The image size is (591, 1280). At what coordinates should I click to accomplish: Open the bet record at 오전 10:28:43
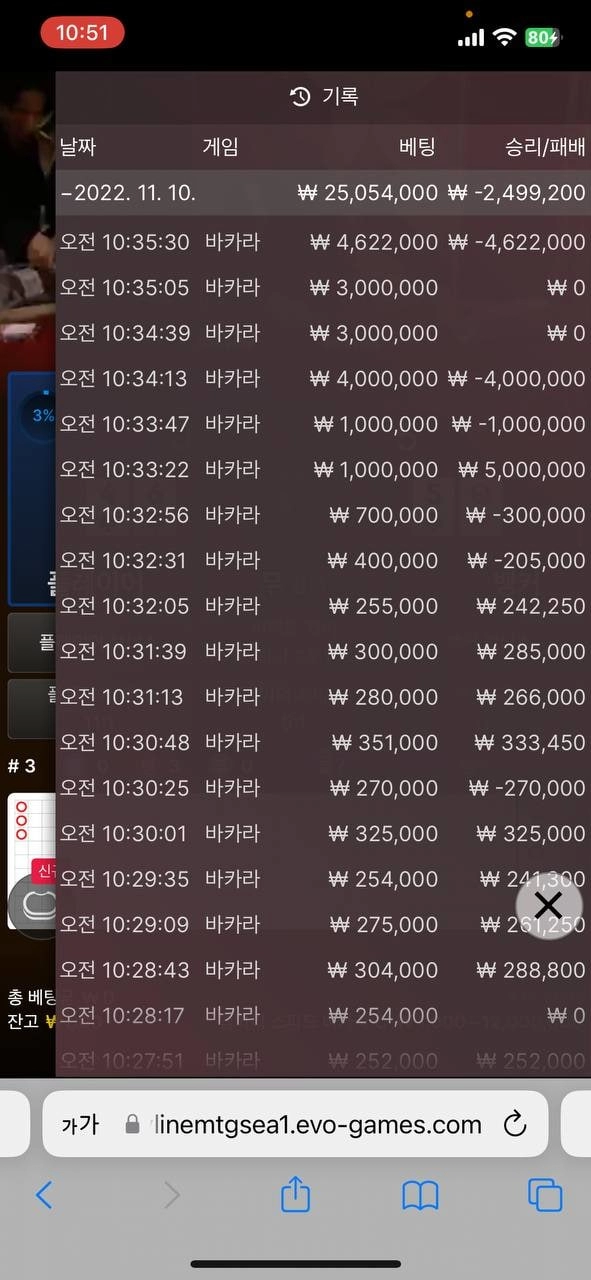(323, 969)
